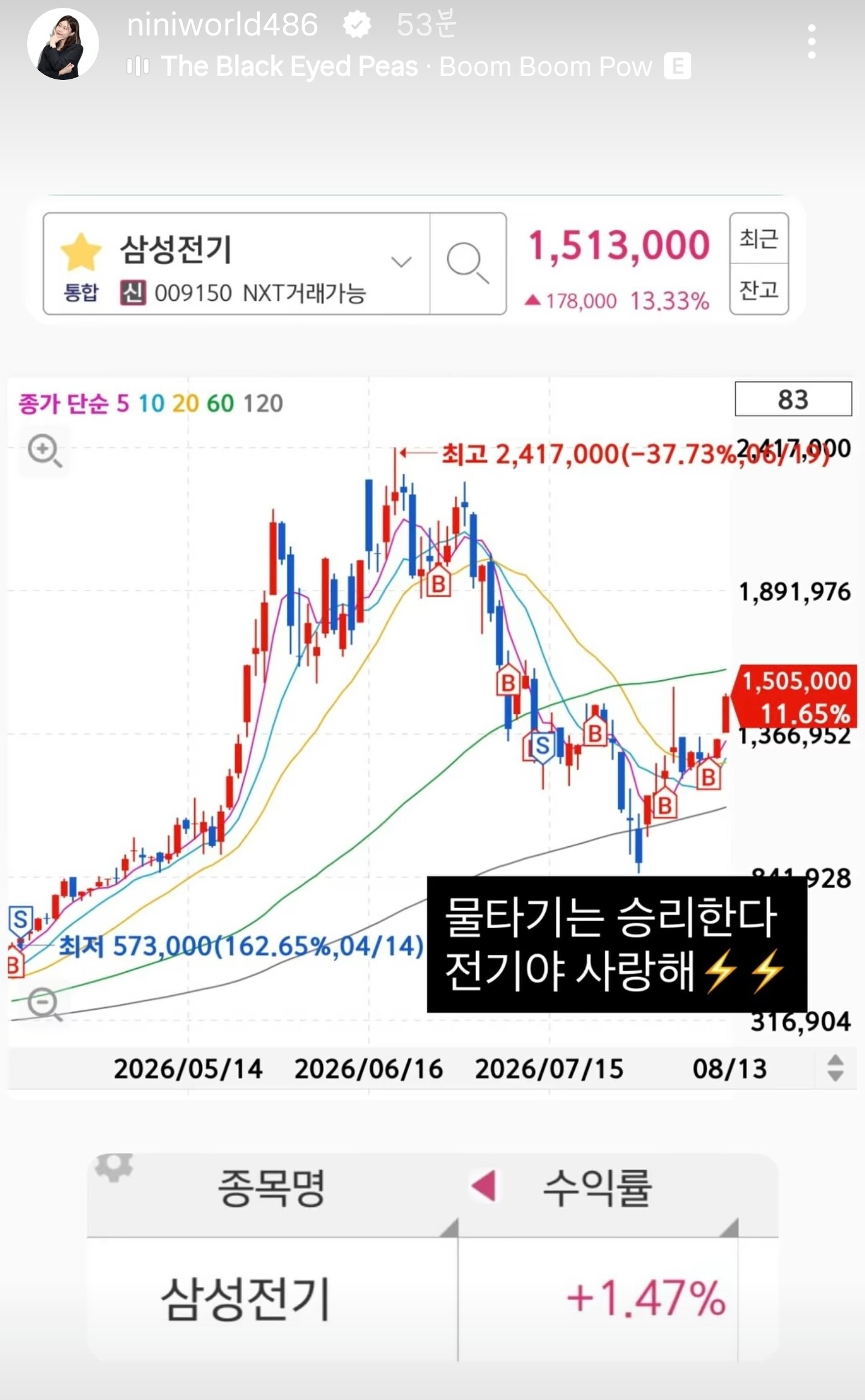Open niniworld486's profile picture
865x1400 pixels.
pos(63,44)
